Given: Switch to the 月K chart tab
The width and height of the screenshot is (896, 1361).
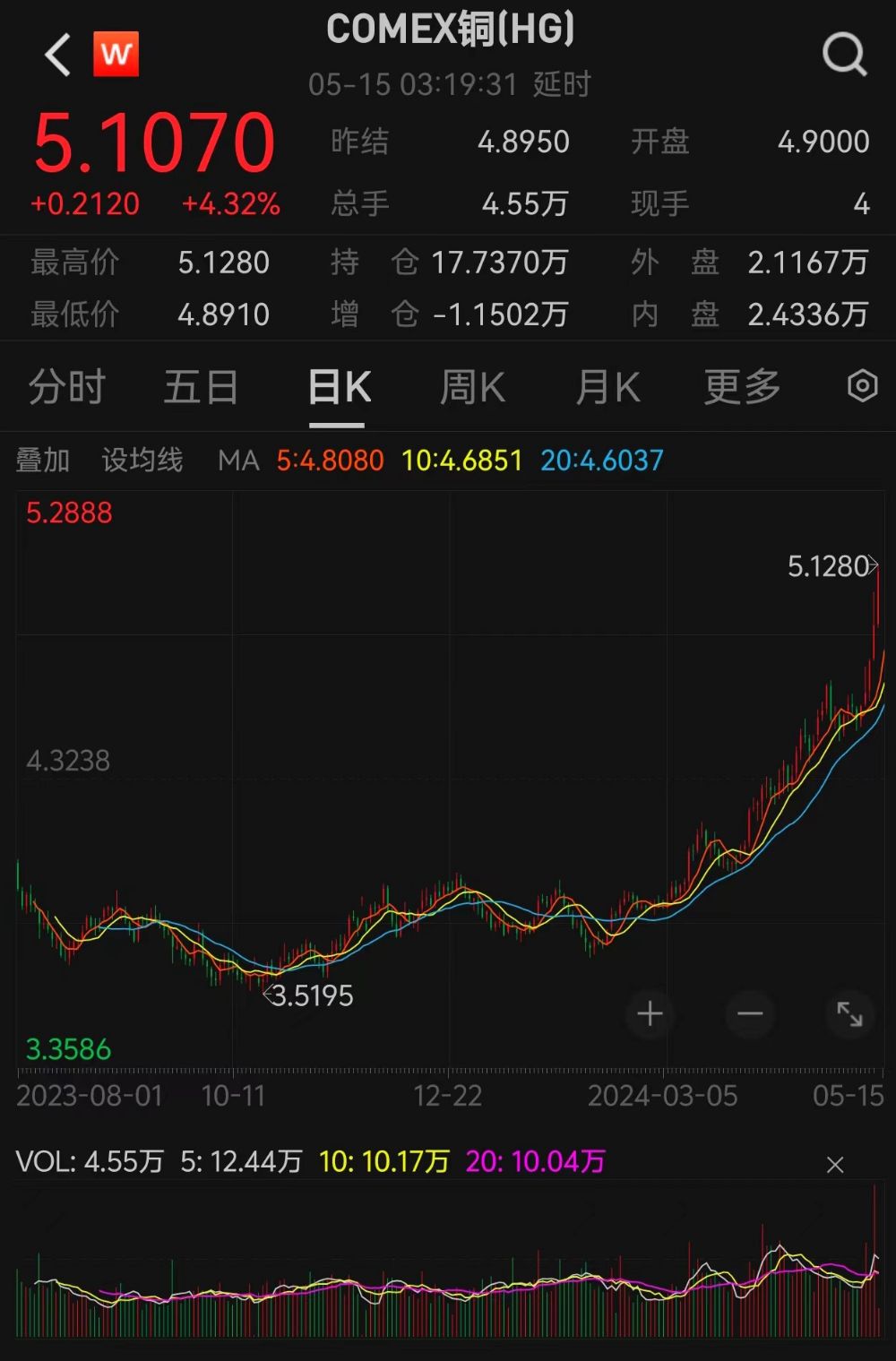Looking at the screenshot, I should (x=607, y=388).
